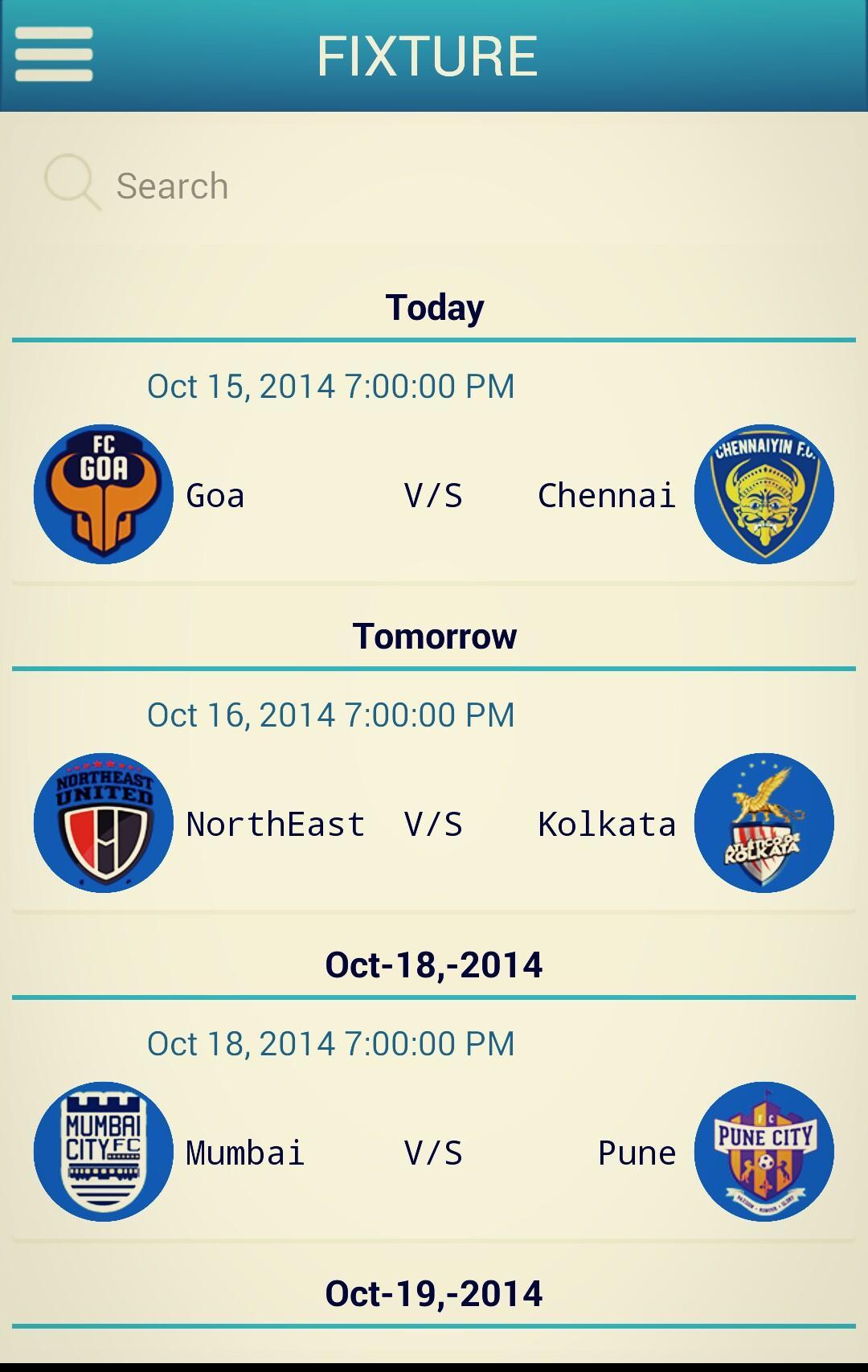Select the Tomorrow section header
The width and height of the screenshot is (868, 1372).
point(434,635)
